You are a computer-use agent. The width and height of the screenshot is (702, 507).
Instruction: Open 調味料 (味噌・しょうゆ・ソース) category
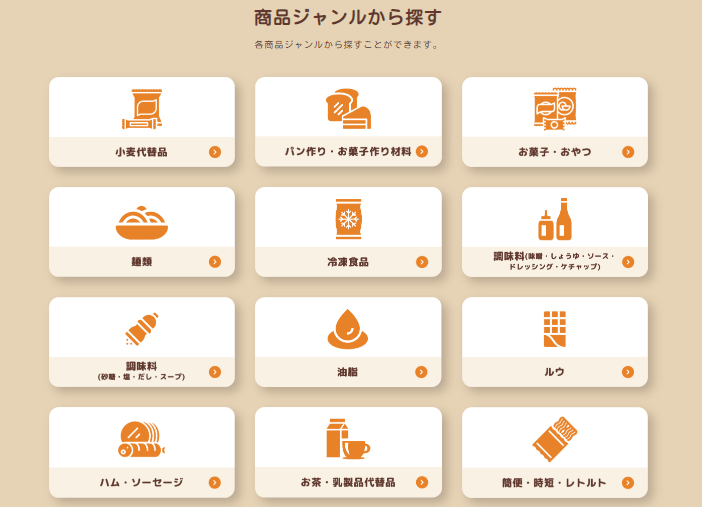click(x=554, y=232)
